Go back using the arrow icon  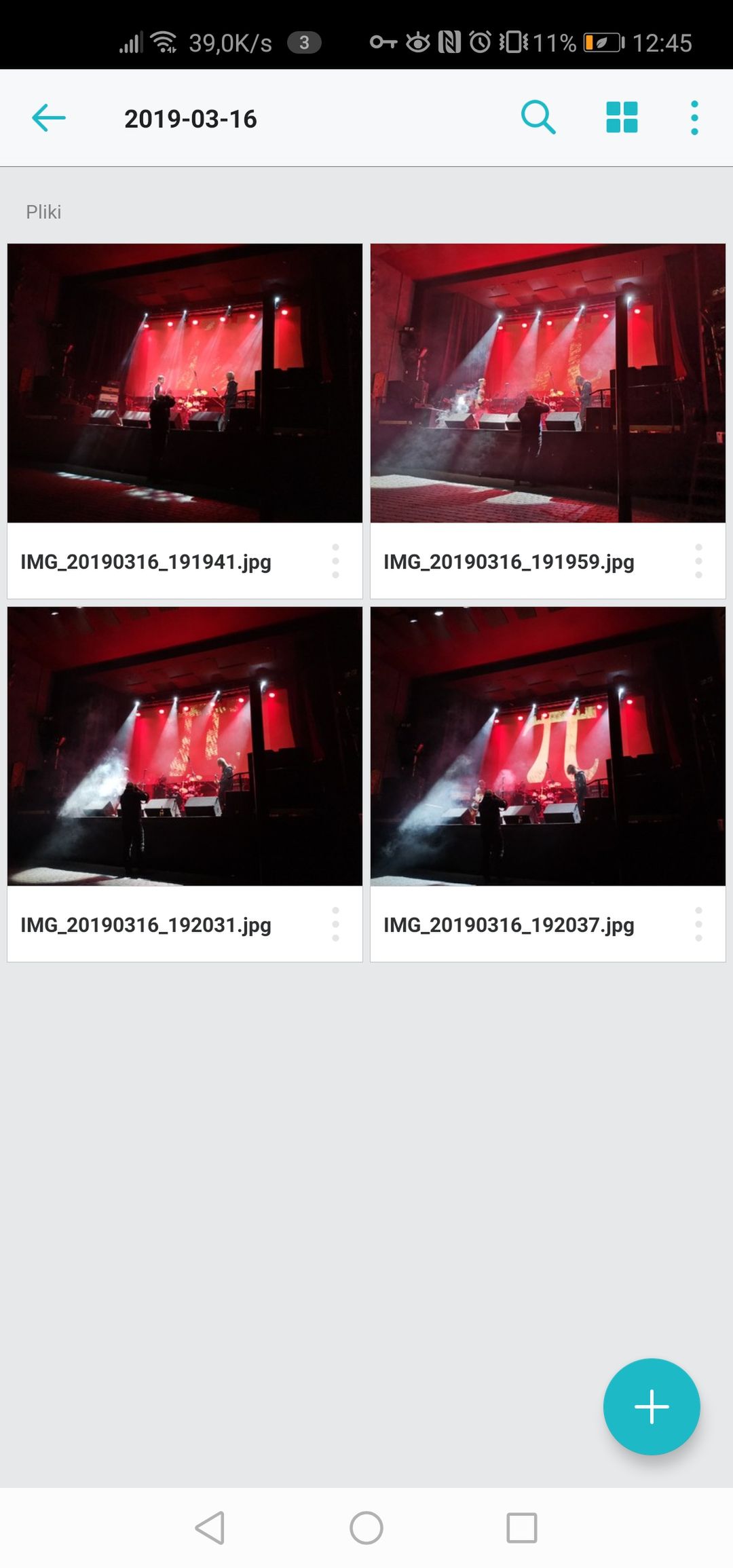click(x=49, y=118)
